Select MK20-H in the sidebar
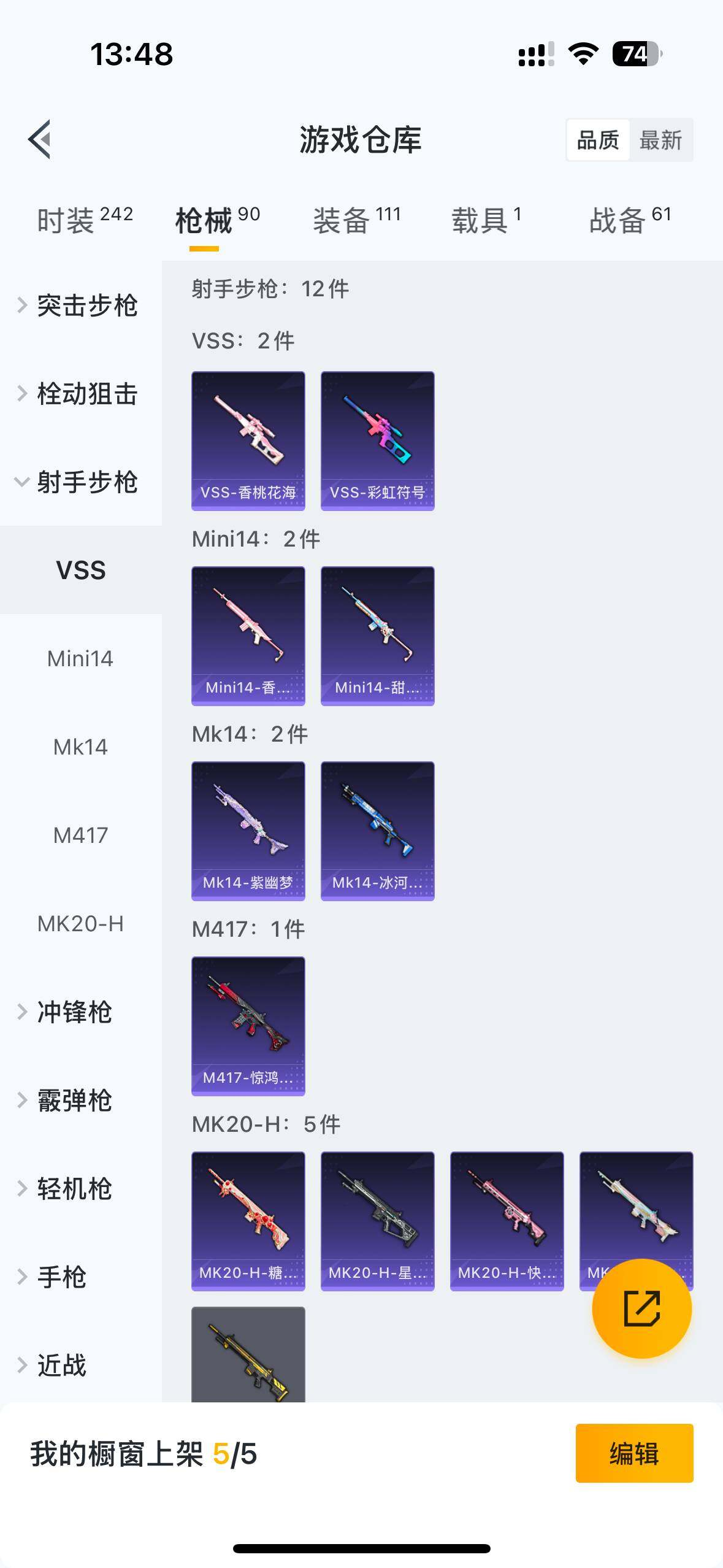 click(80, 924)
